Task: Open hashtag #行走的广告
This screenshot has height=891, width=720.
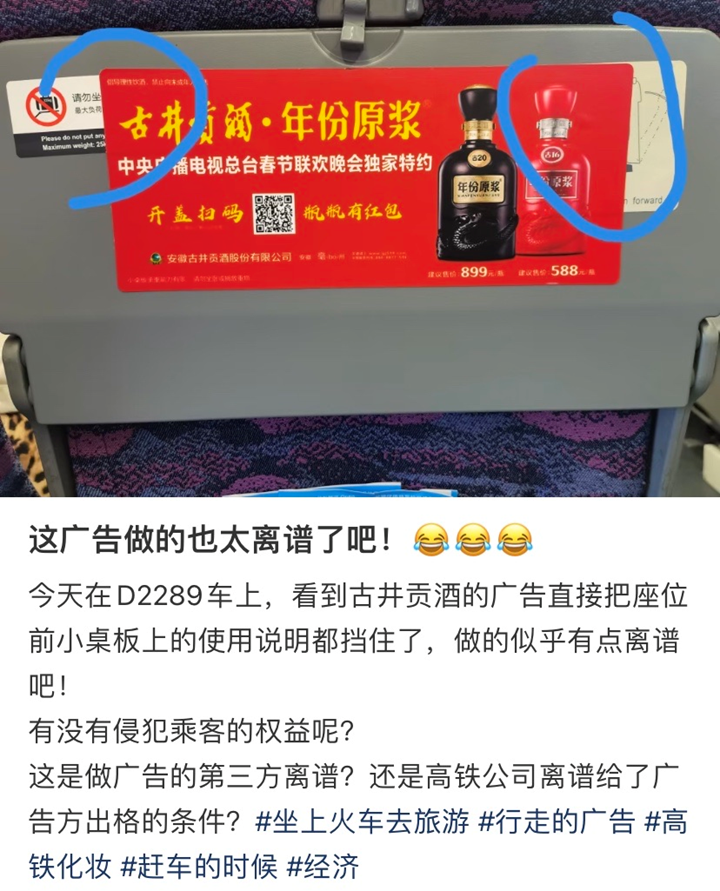Action: pos(556,823)
